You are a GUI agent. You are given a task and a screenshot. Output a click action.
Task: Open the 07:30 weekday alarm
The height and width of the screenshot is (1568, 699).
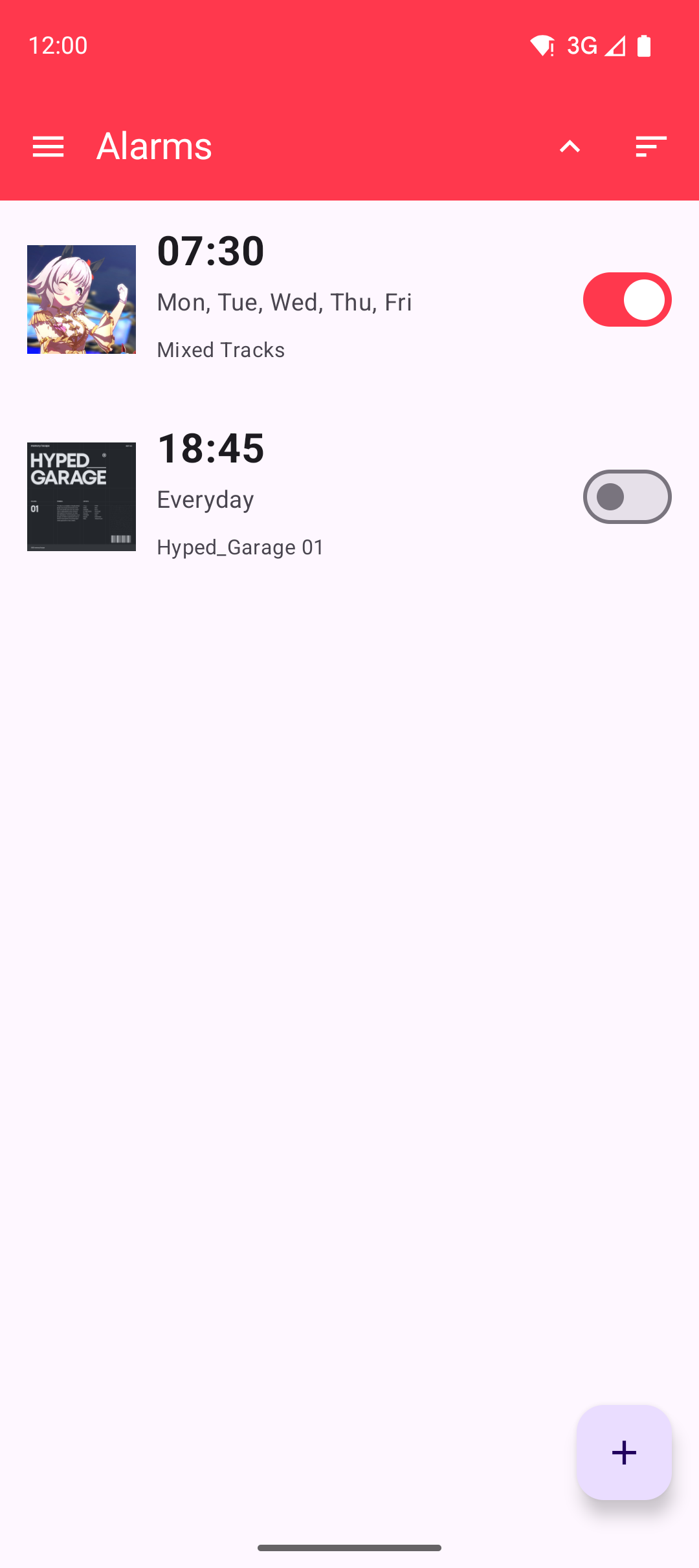click(x=324, y=299)
